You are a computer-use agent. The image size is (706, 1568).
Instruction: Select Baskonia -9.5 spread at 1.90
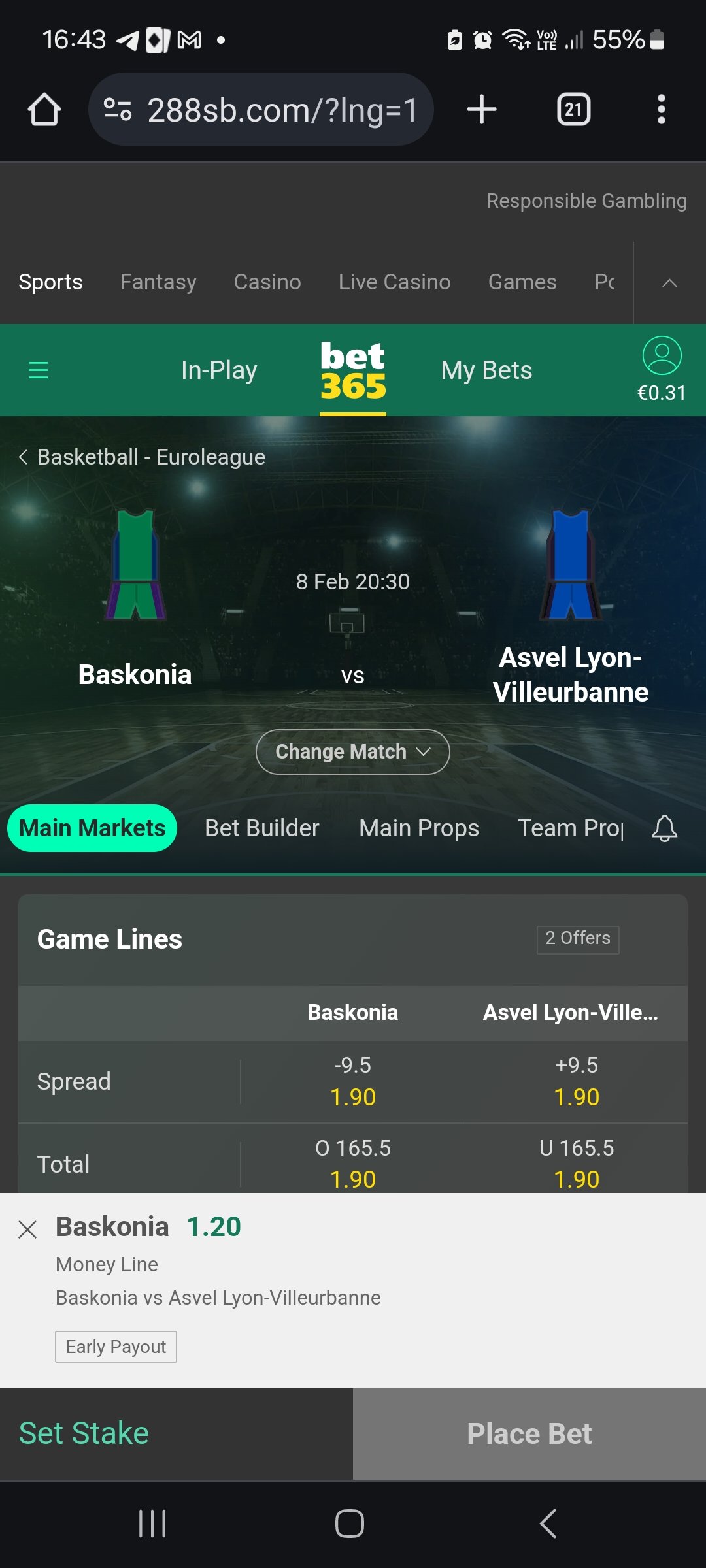tap(353, 1081)
